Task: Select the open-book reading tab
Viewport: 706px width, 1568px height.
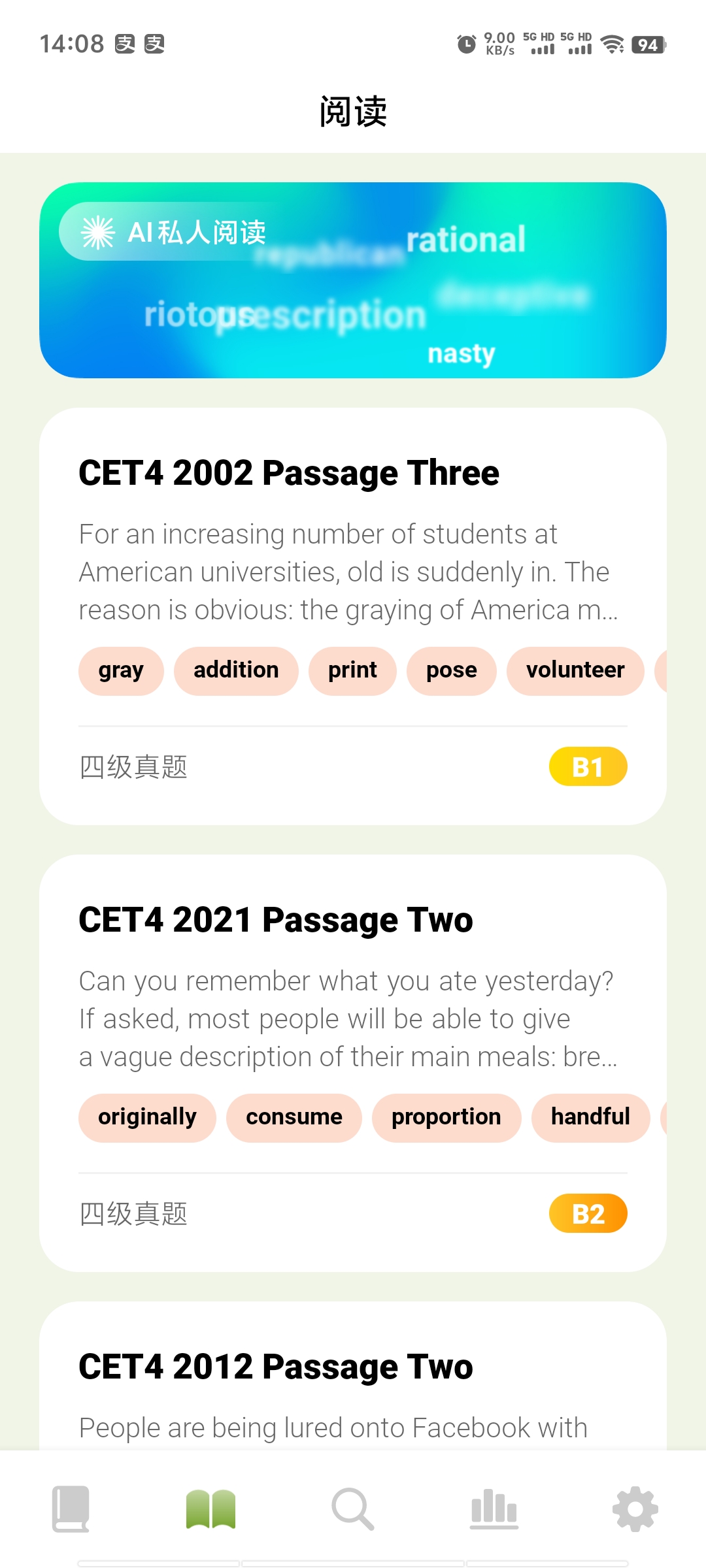Action: click(211, 1509)
